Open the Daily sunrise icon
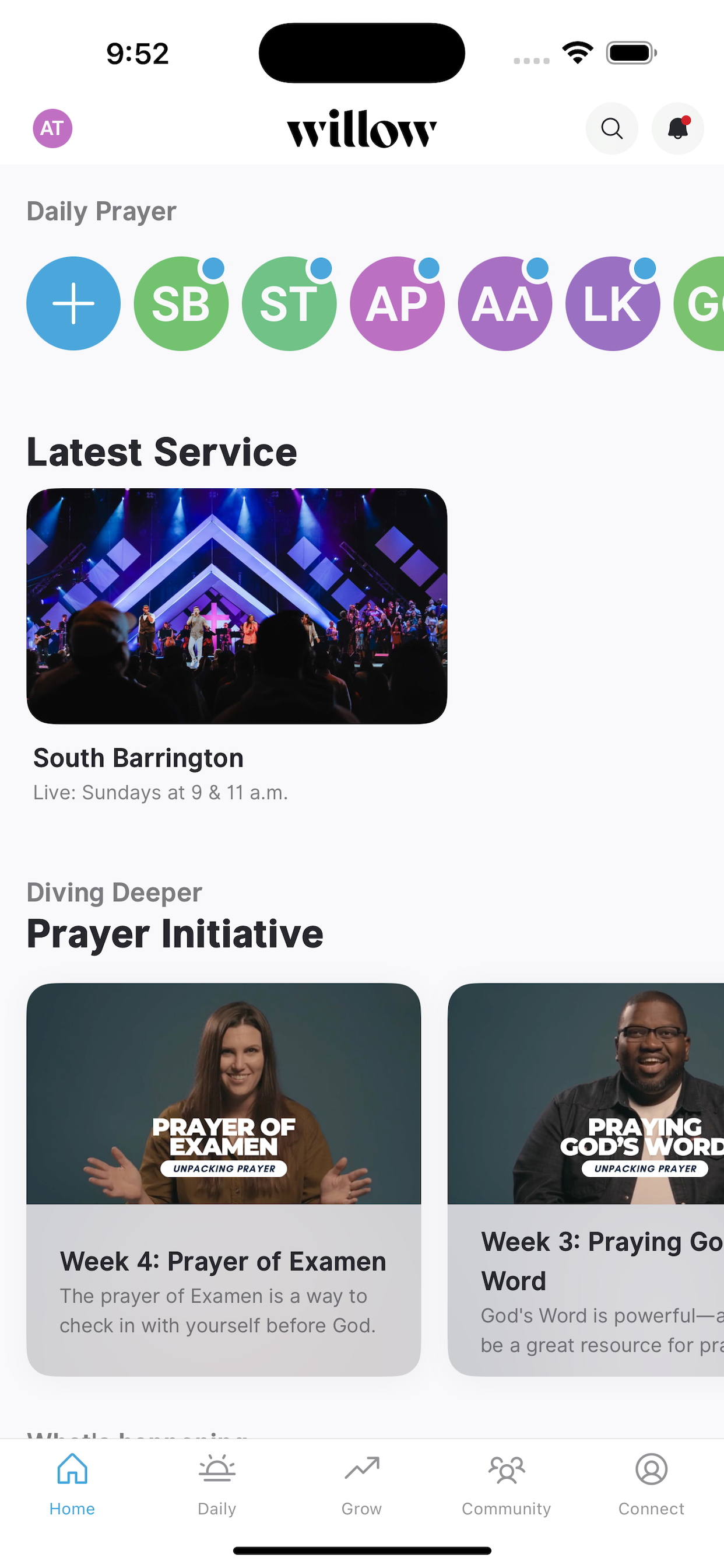 click(217, 1479)
